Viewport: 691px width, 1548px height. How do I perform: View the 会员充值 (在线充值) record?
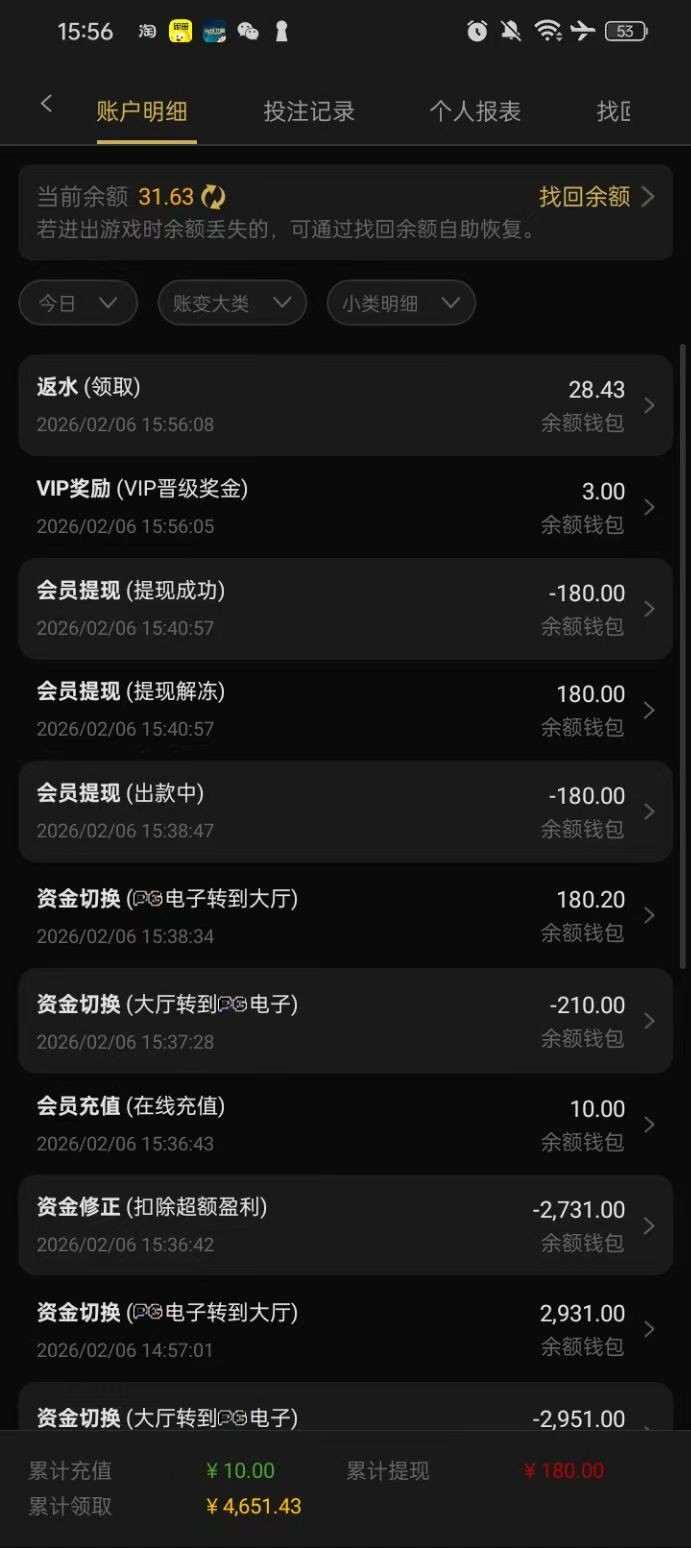pyautogui.click(x=345, y=1124)
